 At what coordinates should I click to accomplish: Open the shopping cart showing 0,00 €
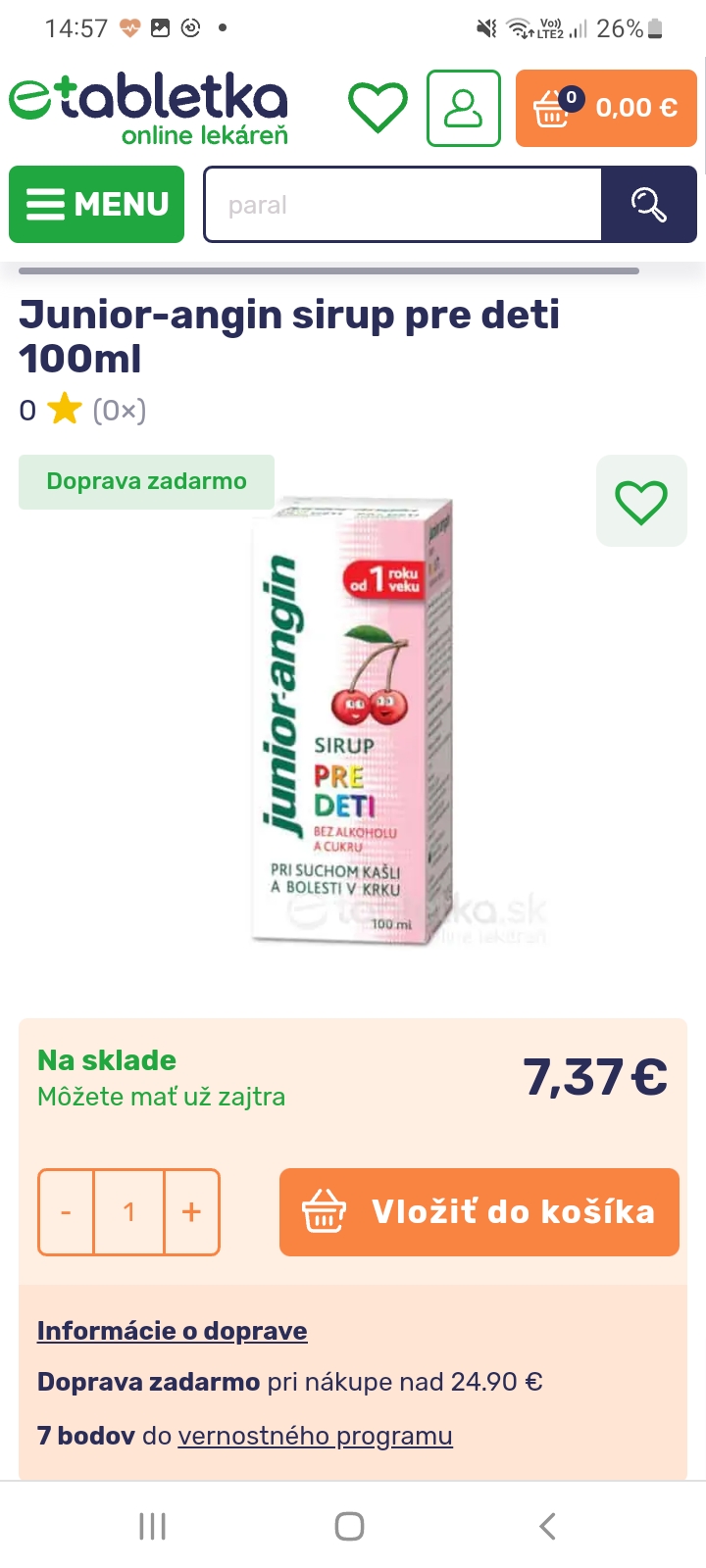[x=606, y=108]
